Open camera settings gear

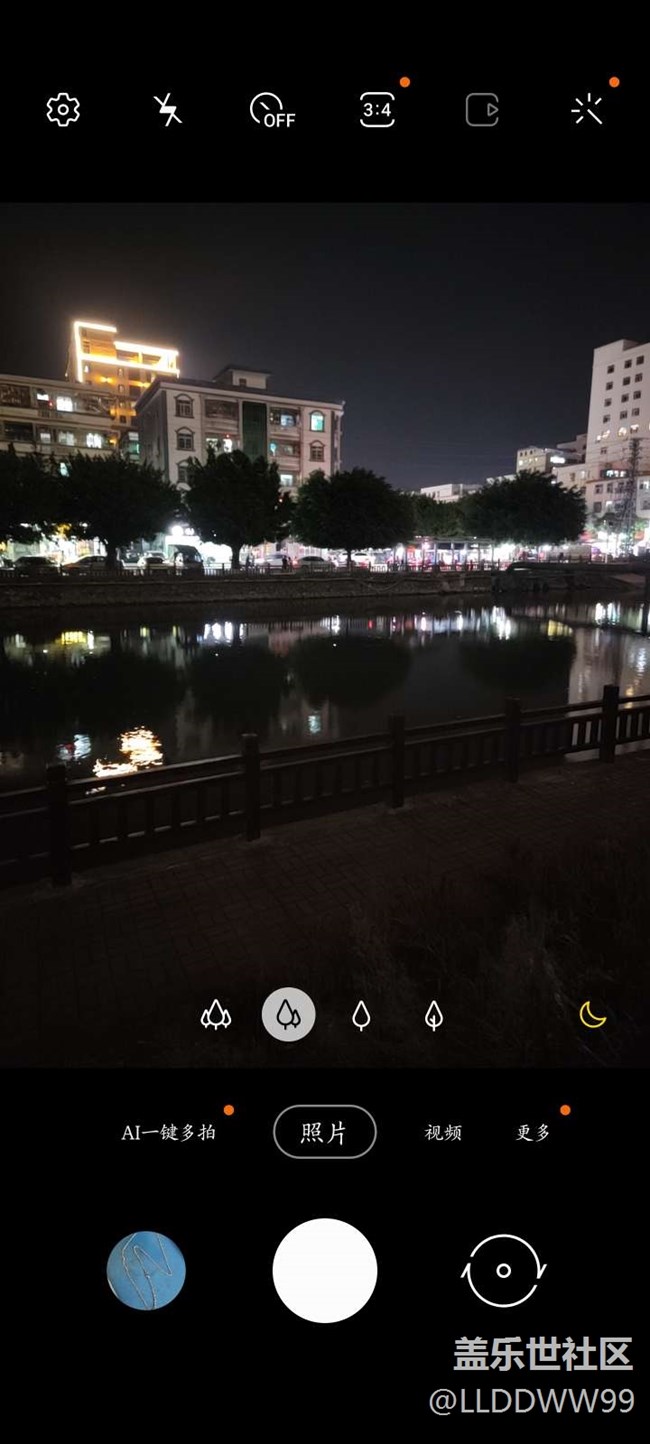click(63, 110)
